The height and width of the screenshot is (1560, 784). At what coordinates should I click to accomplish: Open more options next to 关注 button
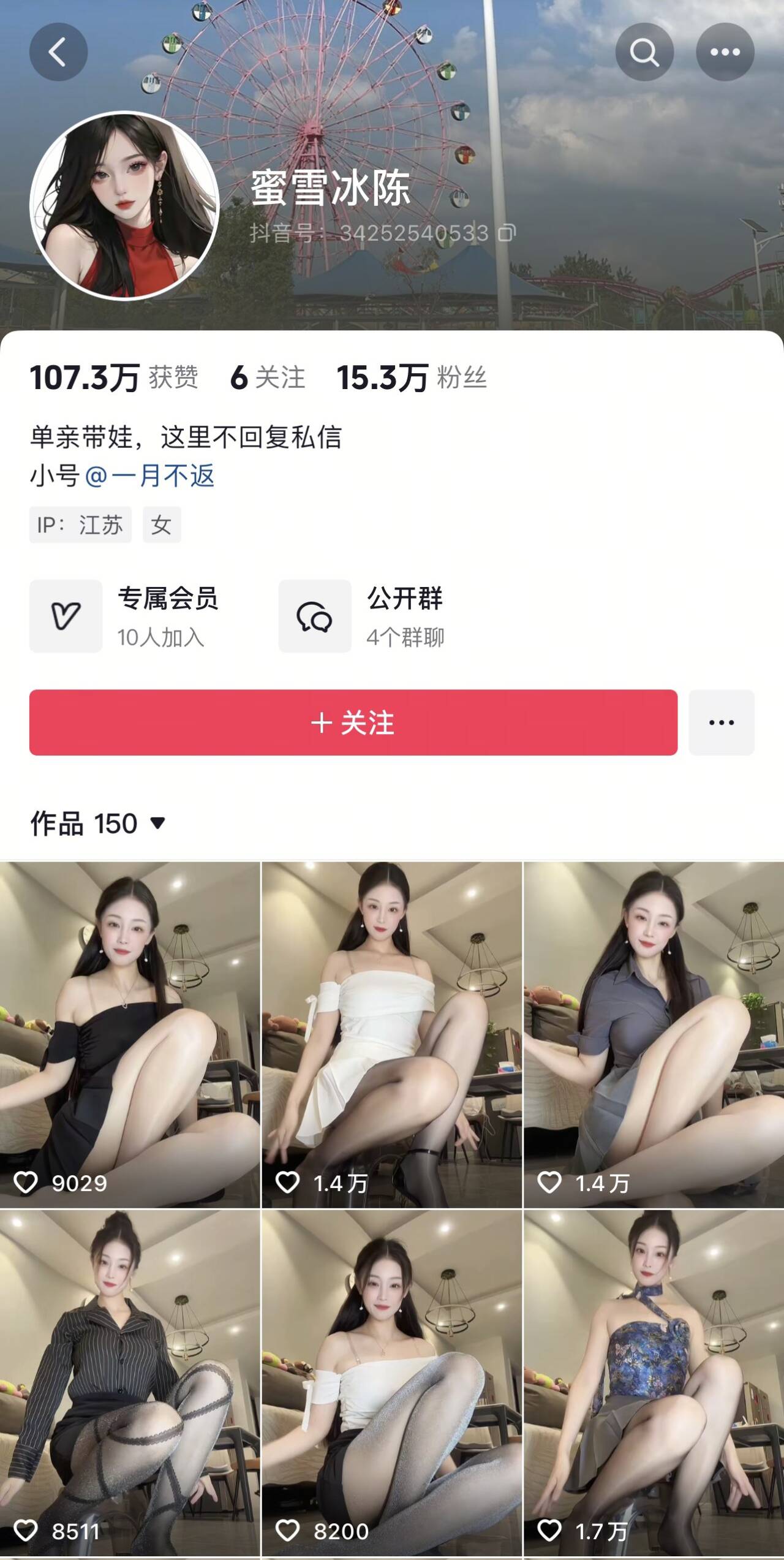tap(721, 722)
